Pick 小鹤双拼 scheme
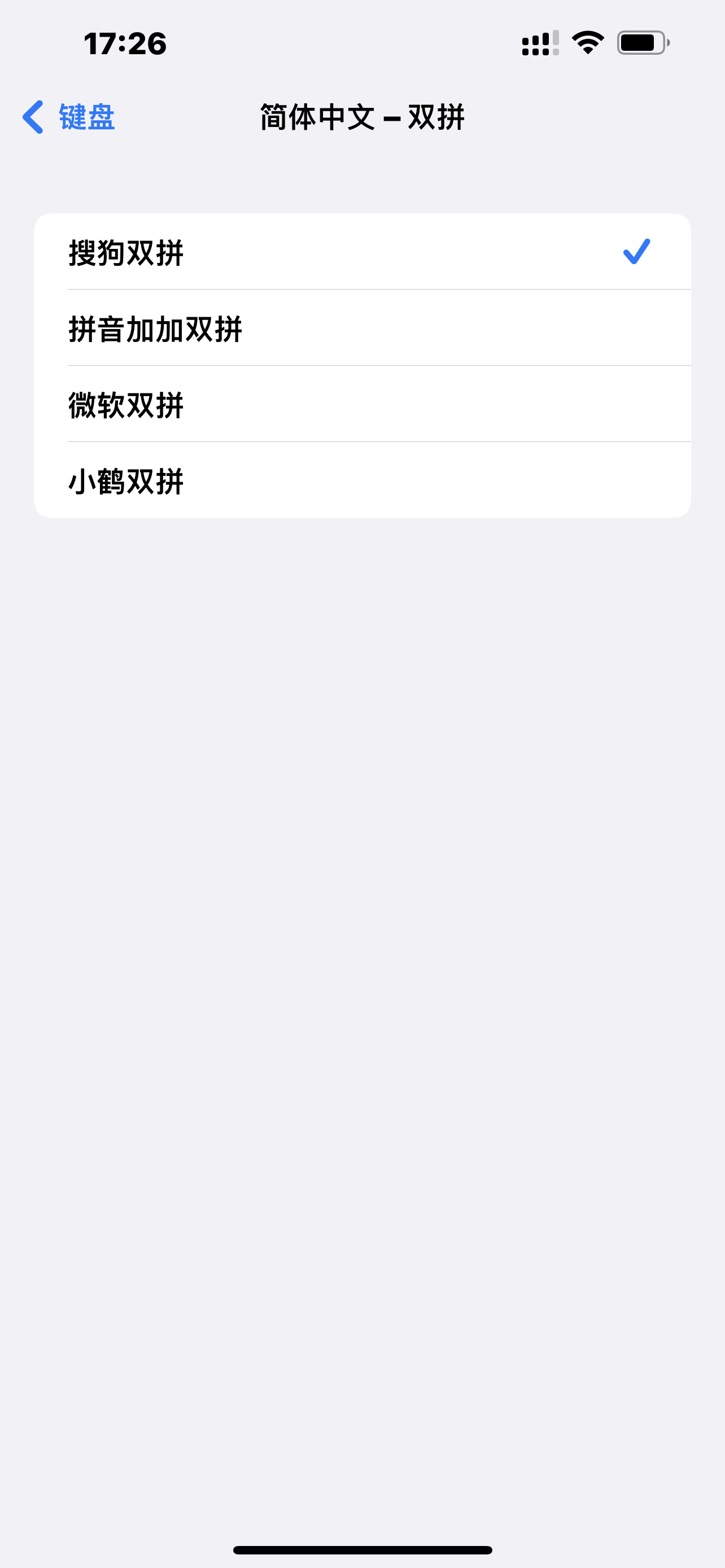The image size is (725, 1568). click(361, 481)
